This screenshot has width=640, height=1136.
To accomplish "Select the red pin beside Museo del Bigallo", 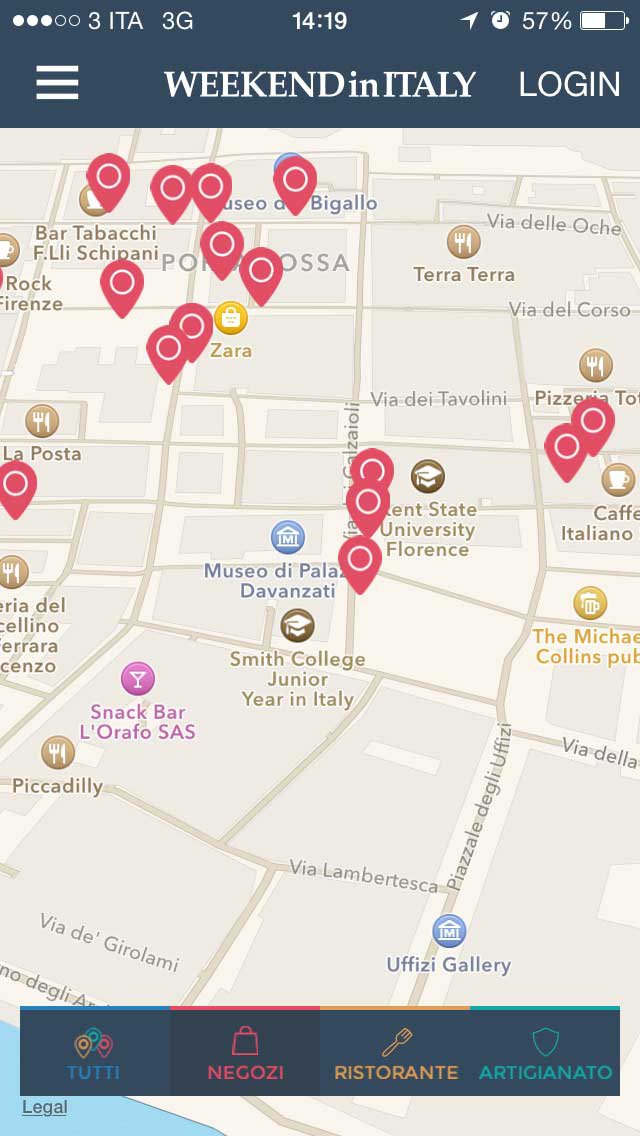I will tap(295, 181).
